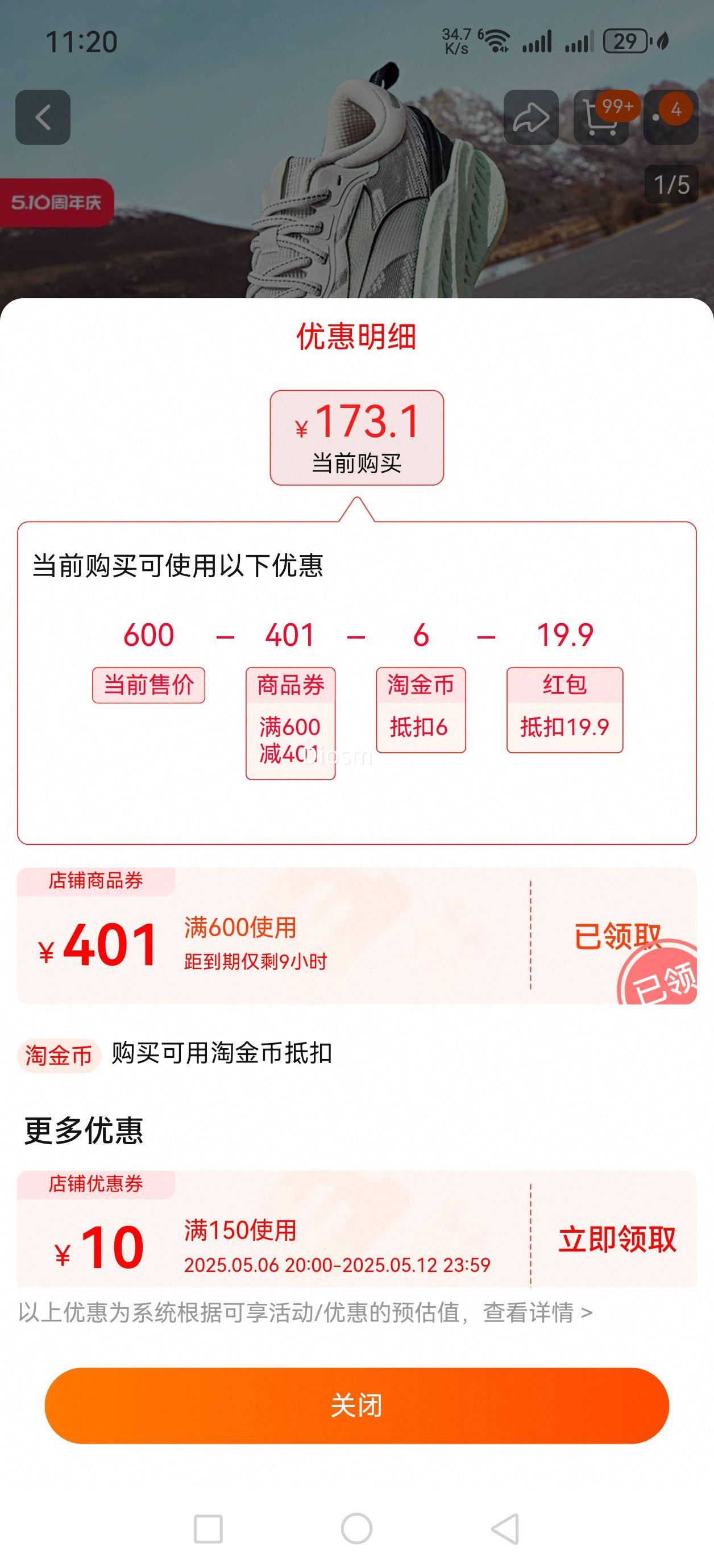Screen dimensions: 714x1568
Task: Open 查看详情 for the estimated discount details
Action: (x=537, y=1313)
